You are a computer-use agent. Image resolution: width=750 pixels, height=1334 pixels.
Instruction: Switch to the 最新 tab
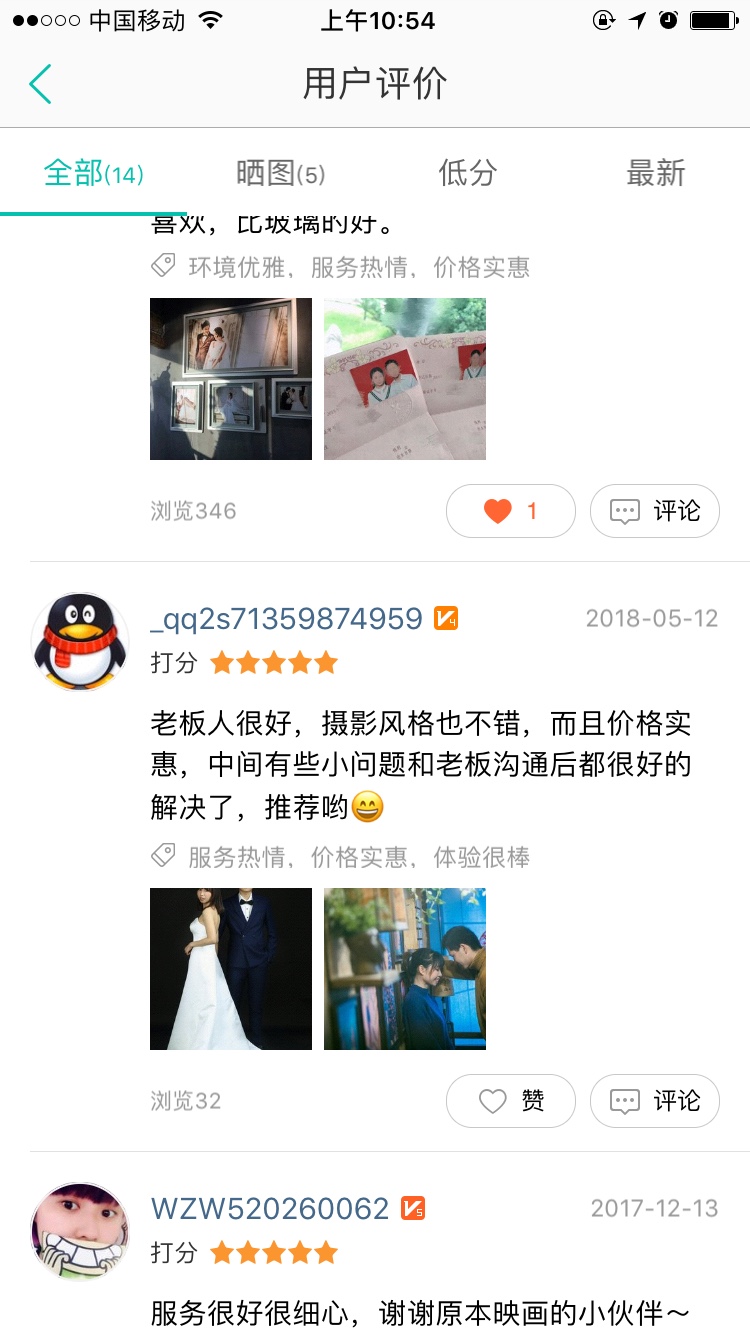click(x=655, y=173)
